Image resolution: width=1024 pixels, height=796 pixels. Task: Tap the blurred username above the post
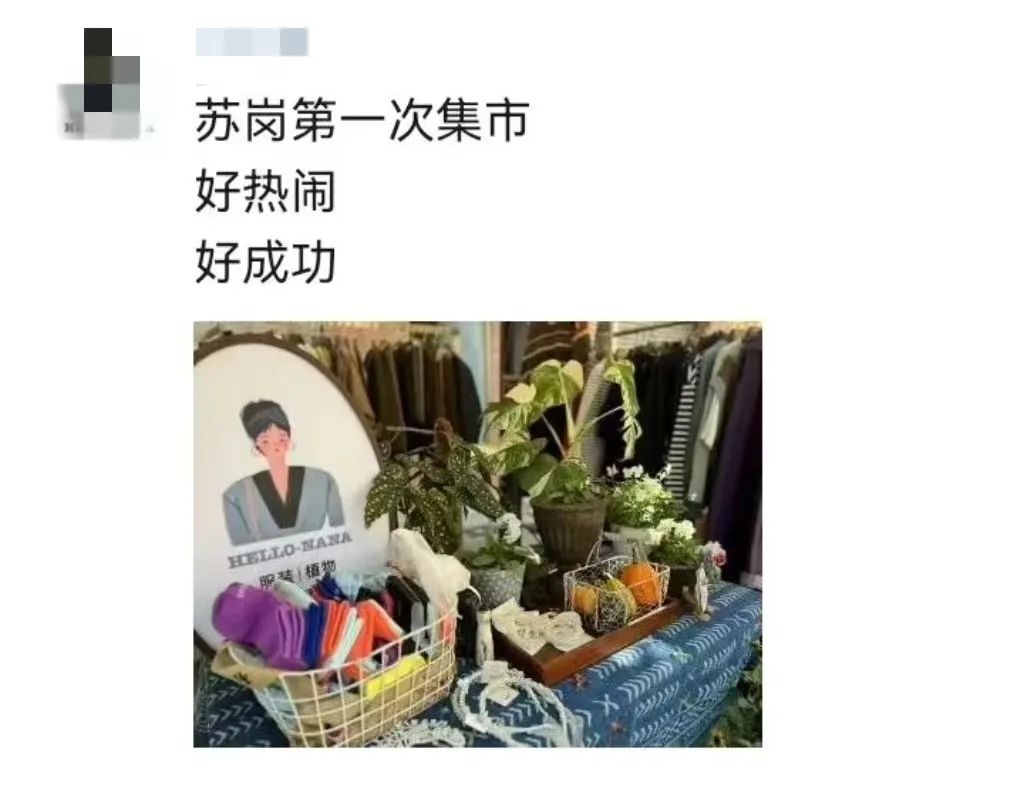[252, 42]
